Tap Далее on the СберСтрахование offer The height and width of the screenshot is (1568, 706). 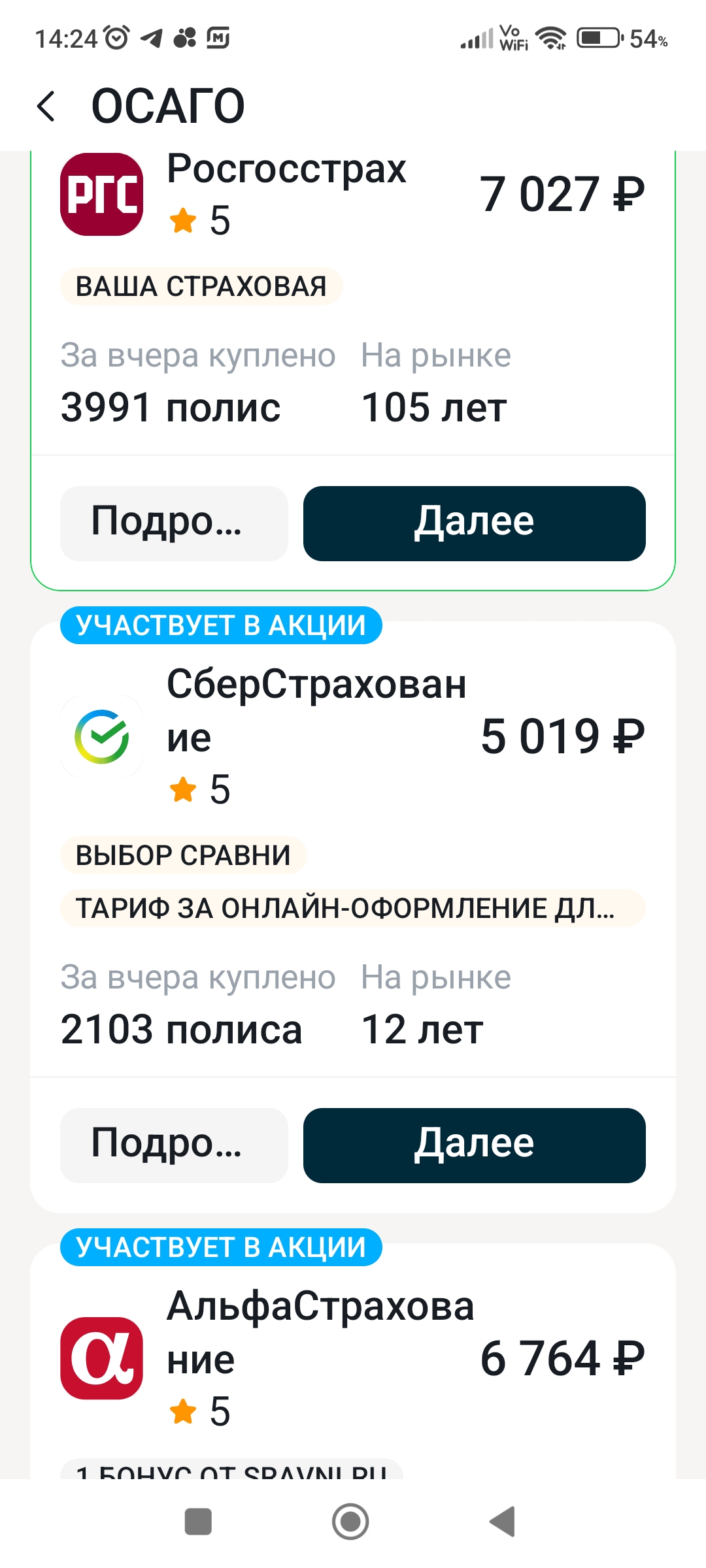[x=474, y=1145]
